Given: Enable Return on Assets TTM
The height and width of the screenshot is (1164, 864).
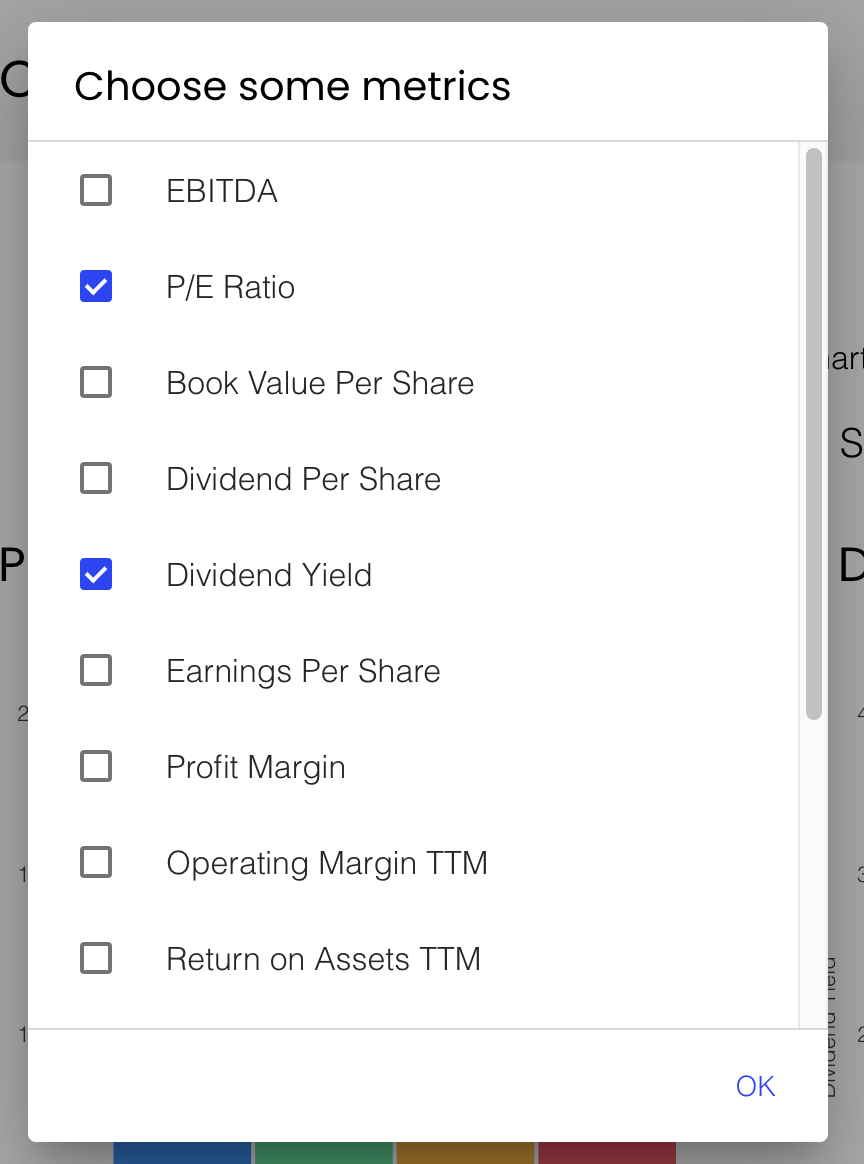Looking at the screenshot, I should (x=96, y=958).
